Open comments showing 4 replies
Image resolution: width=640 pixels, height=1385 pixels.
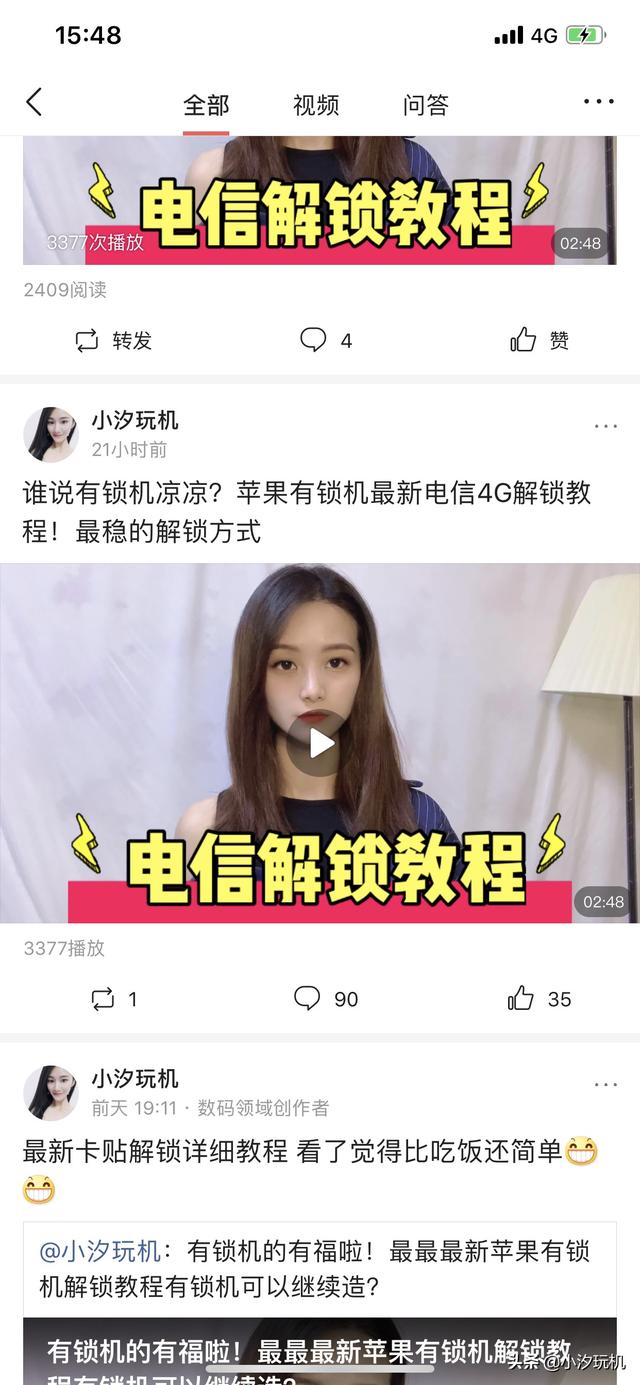[x=326, y=341]
